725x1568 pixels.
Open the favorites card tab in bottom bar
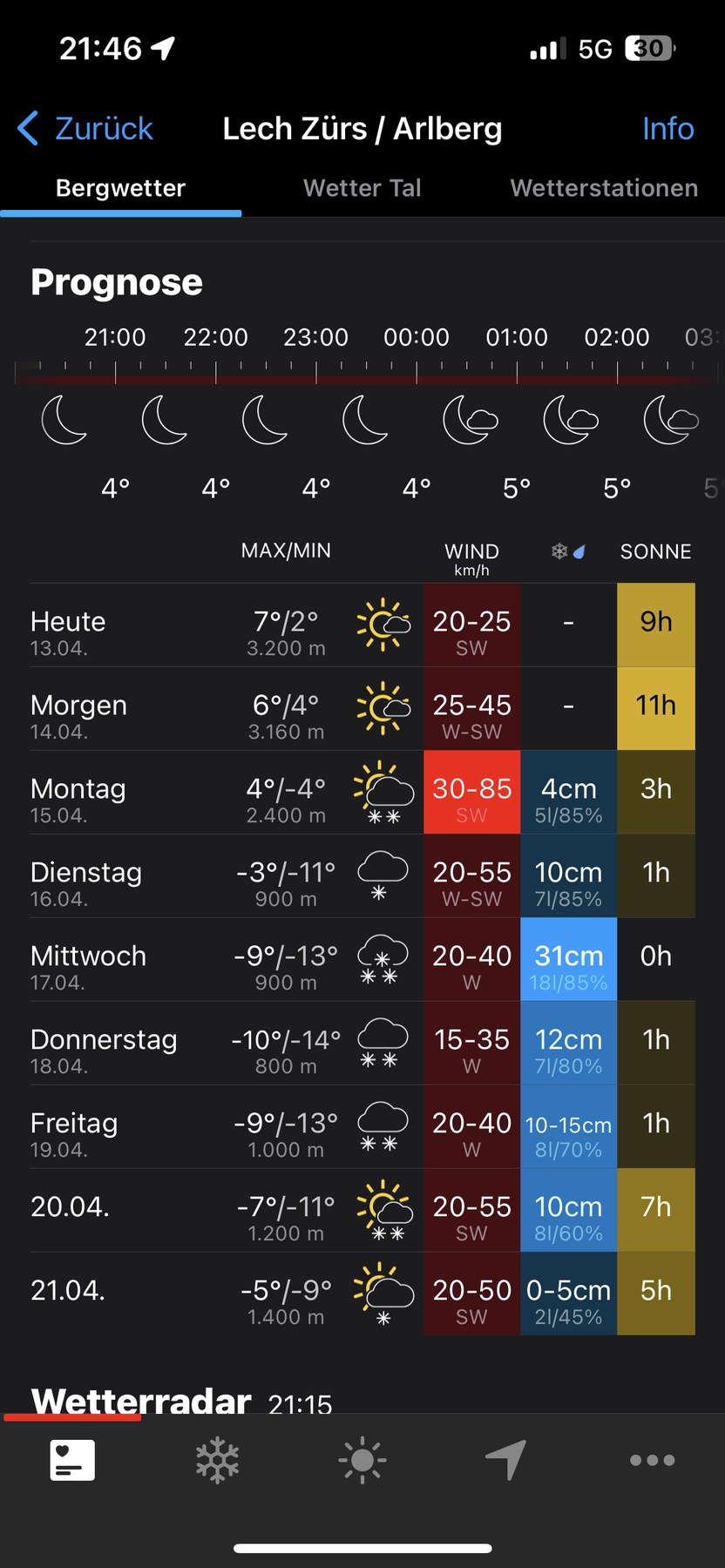point(72,1460)
